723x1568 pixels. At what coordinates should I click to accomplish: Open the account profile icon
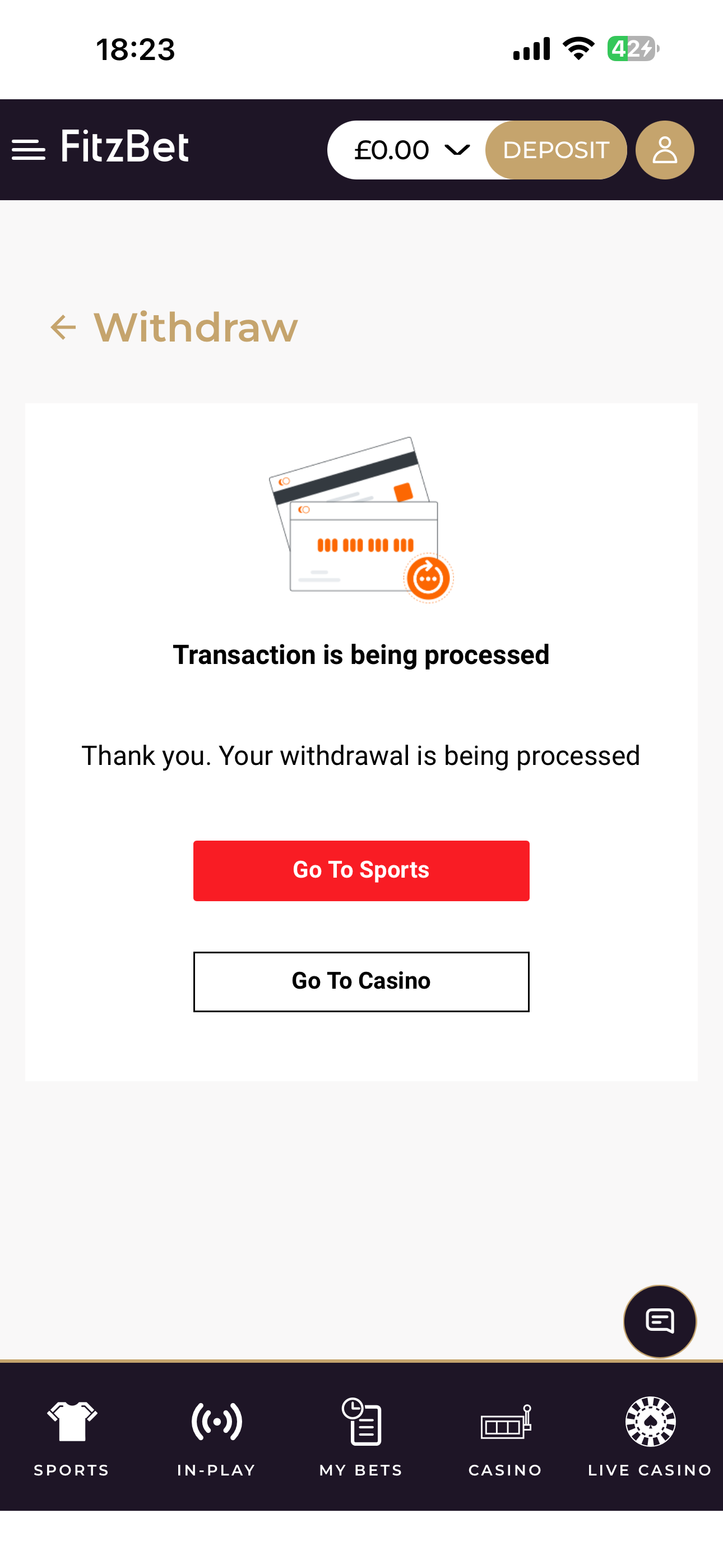[x=664, y=150]
